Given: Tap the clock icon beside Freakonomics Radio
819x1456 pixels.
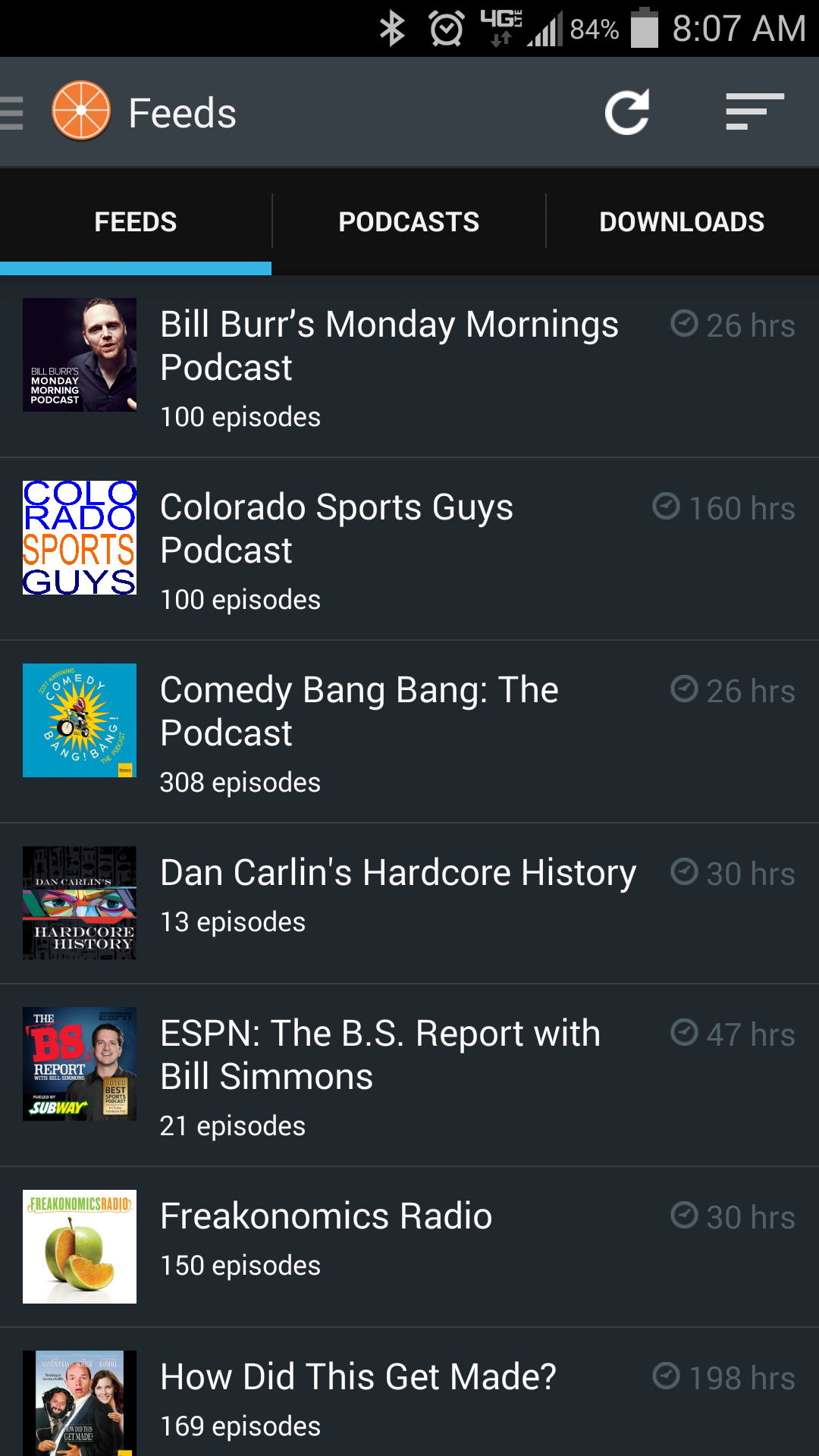Looking at the screenshot, I should tap(683, 1217).
